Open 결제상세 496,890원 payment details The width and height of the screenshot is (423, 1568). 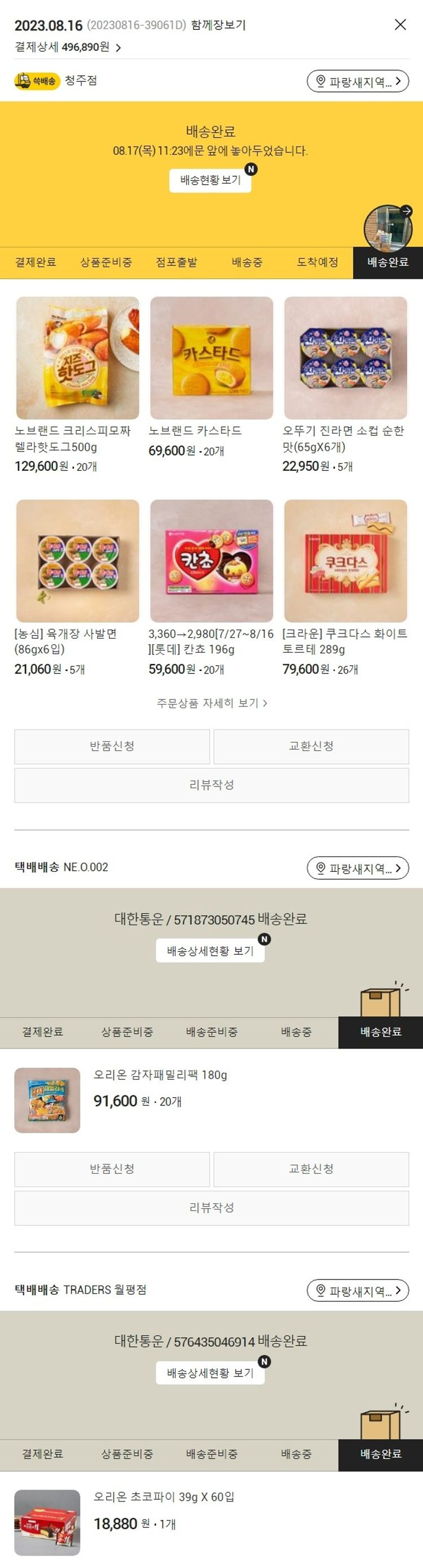point(68,47)
